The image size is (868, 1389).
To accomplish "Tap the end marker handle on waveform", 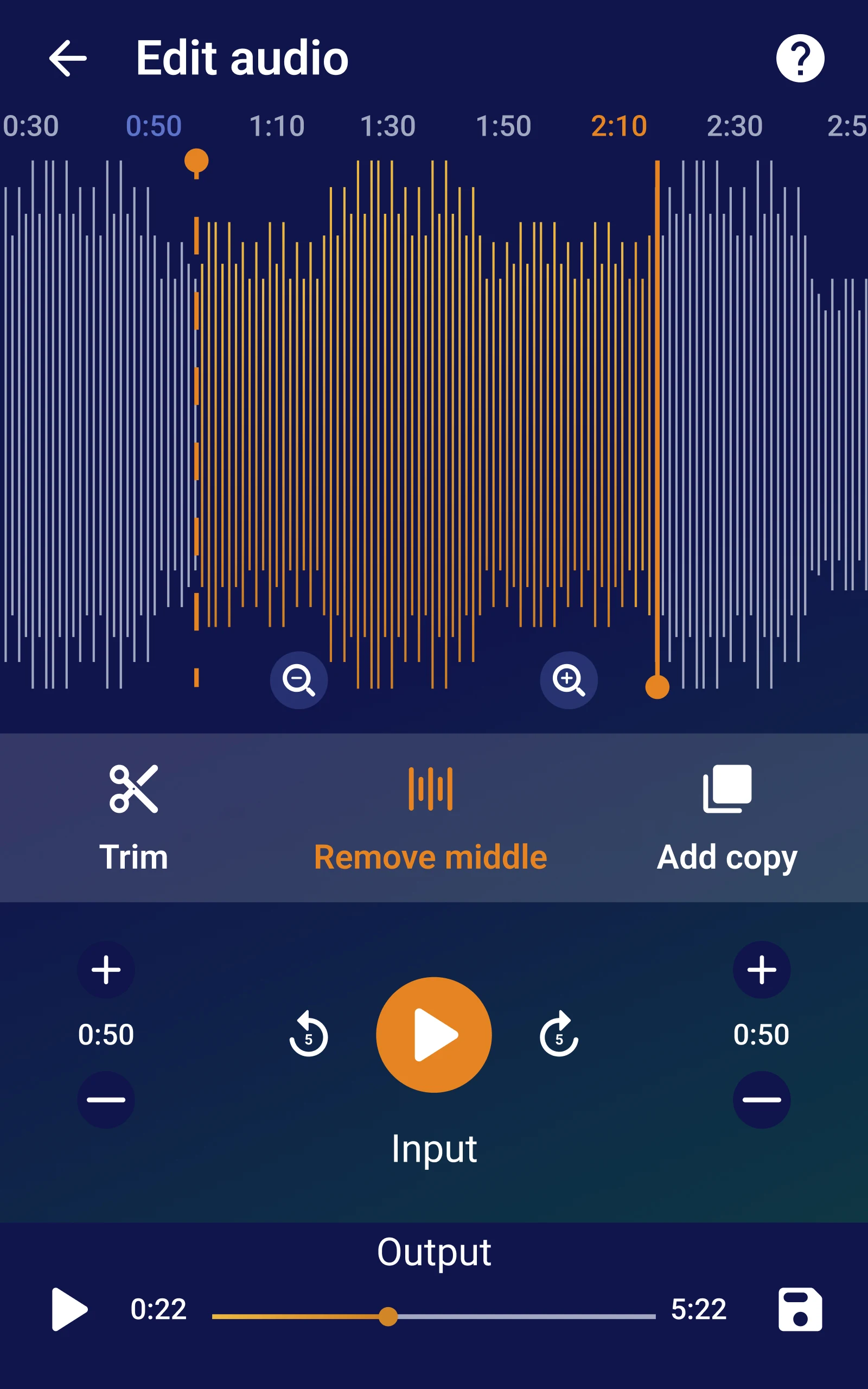I will (658, 686).
